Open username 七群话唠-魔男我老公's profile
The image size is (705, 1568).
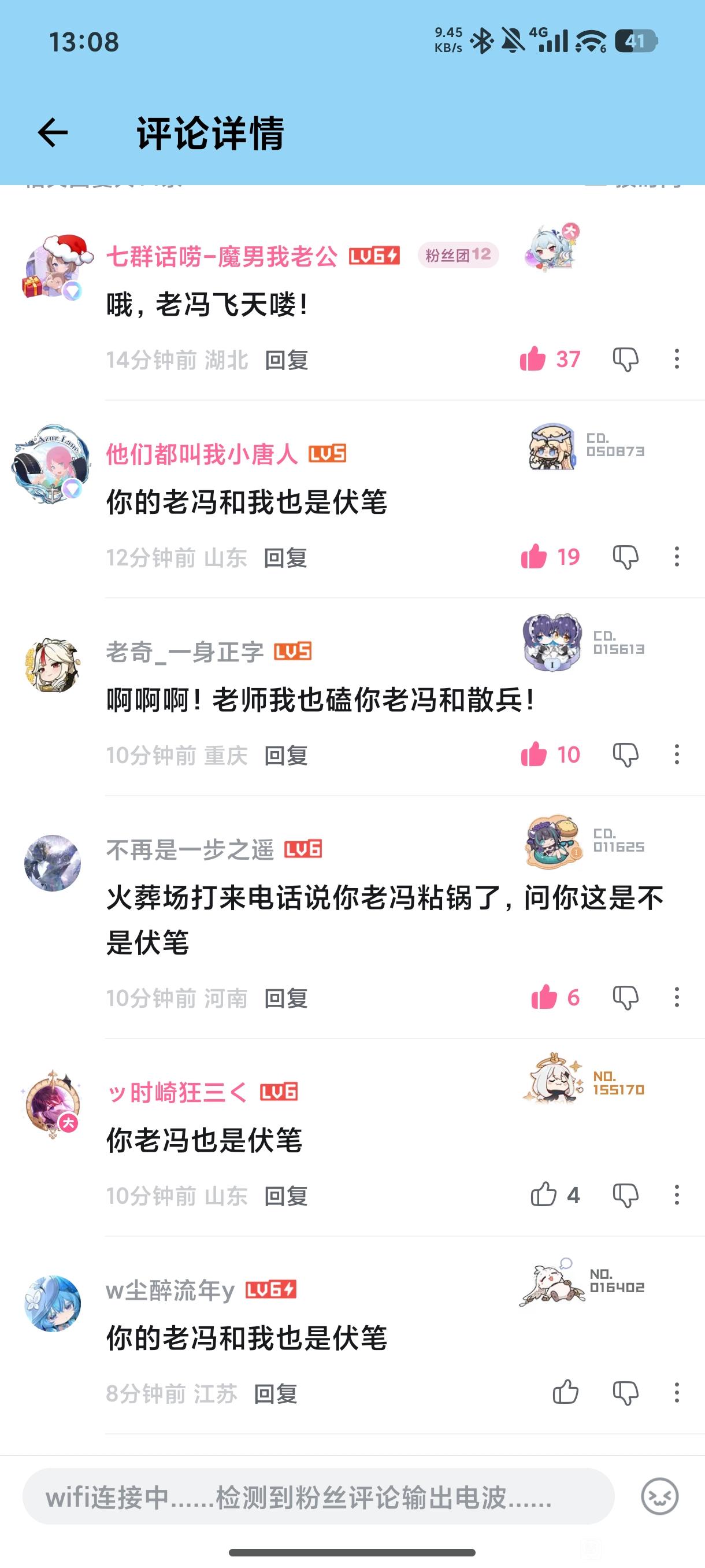click(222, 256)
